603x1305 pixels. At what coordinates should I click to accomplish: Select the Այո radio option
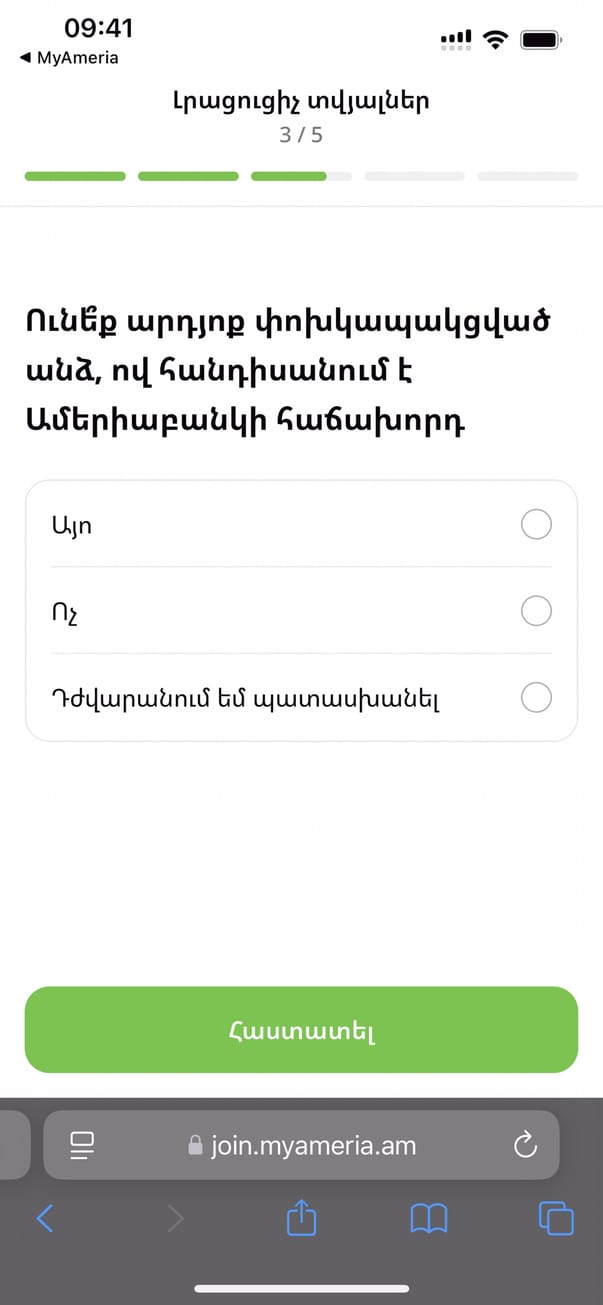pos(536,524)
